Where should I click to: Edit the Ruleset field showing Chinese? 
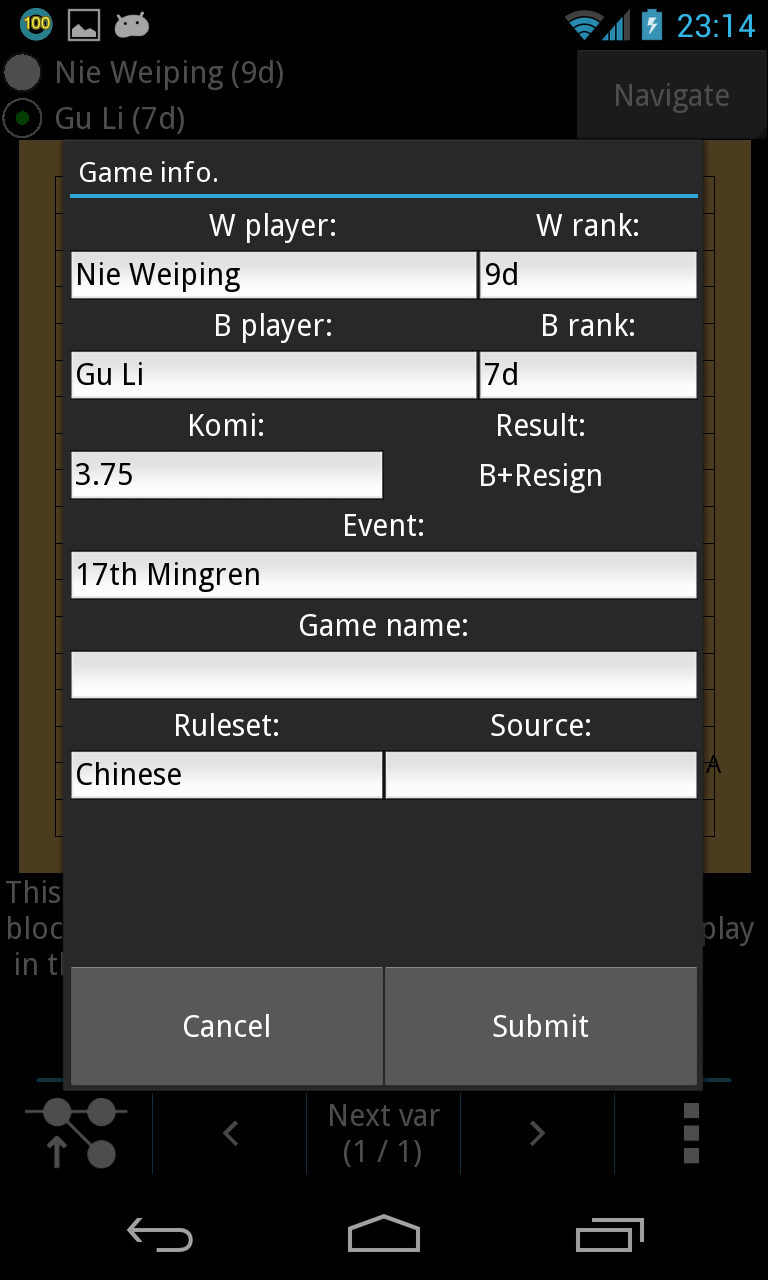[x=227, y=775]
